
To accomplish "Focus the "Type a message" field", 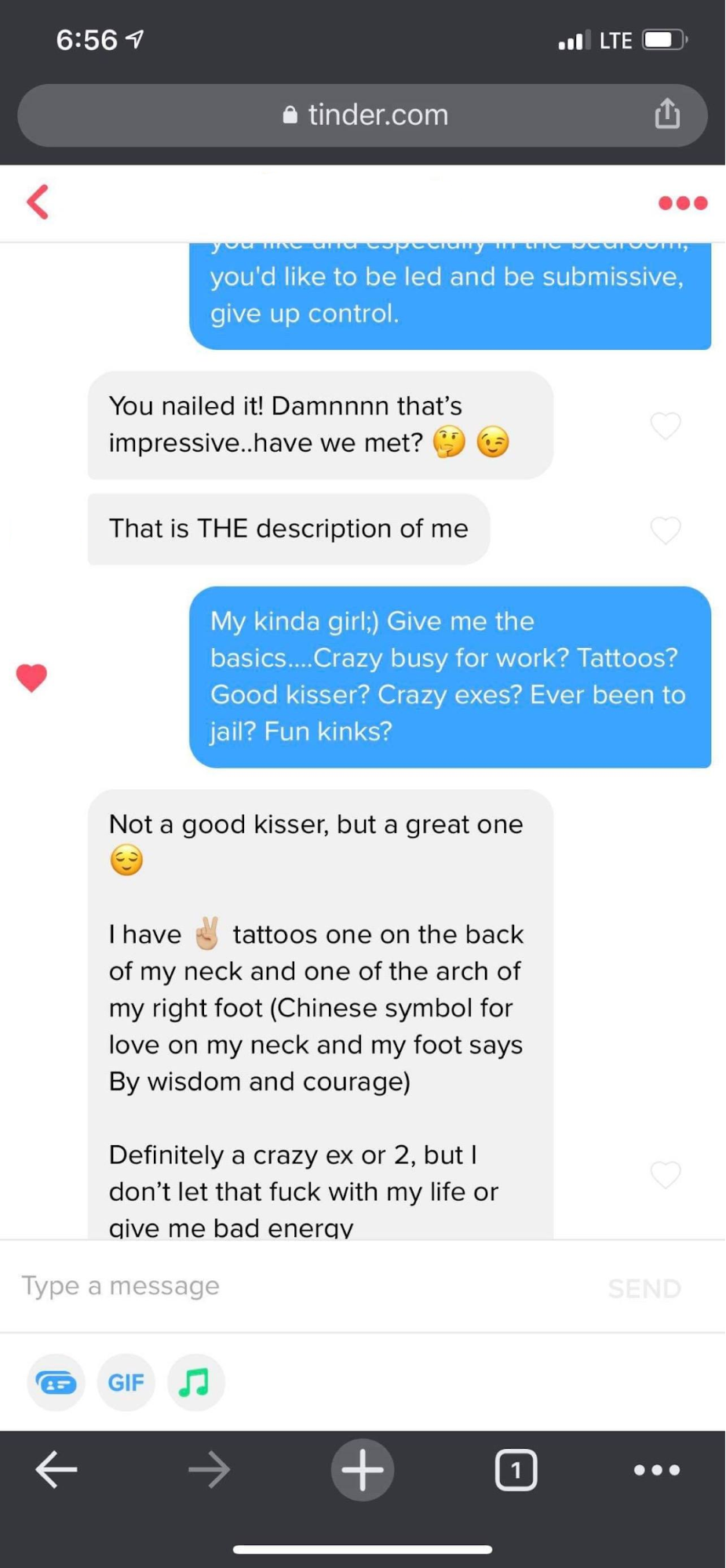I will (298, 1286).
